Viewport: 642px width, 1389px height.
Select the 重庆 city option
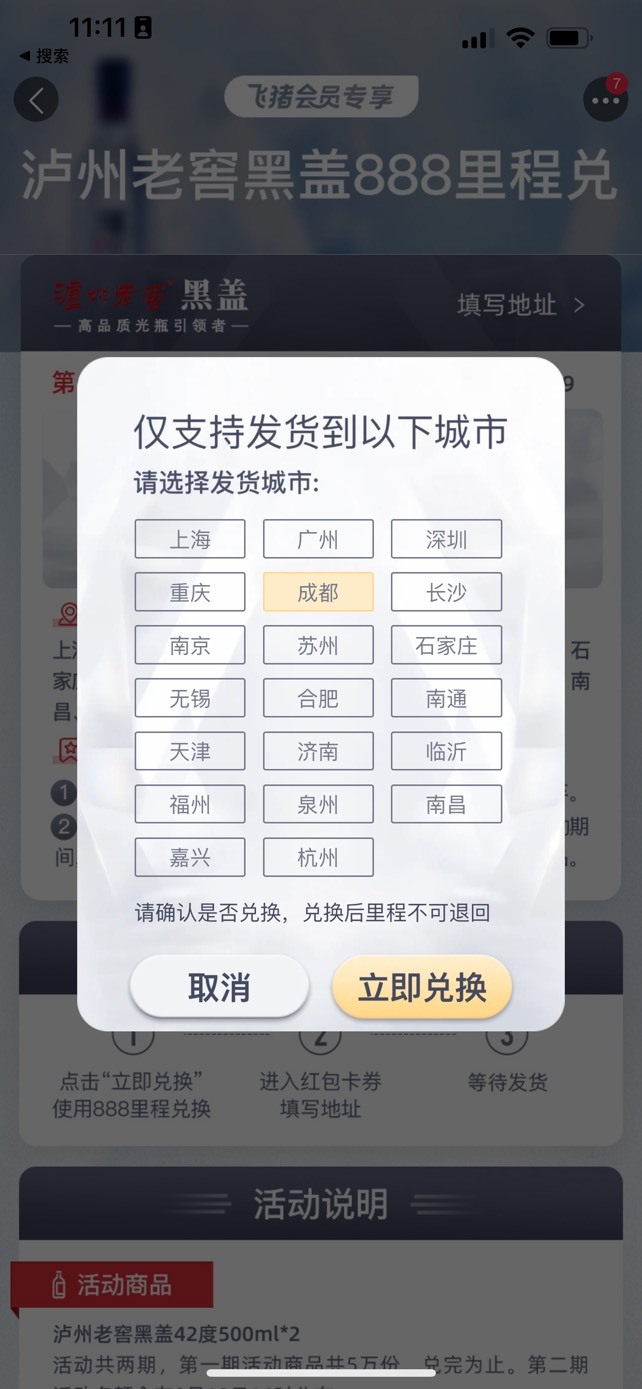pyautogui.click(x=190, y=592)
